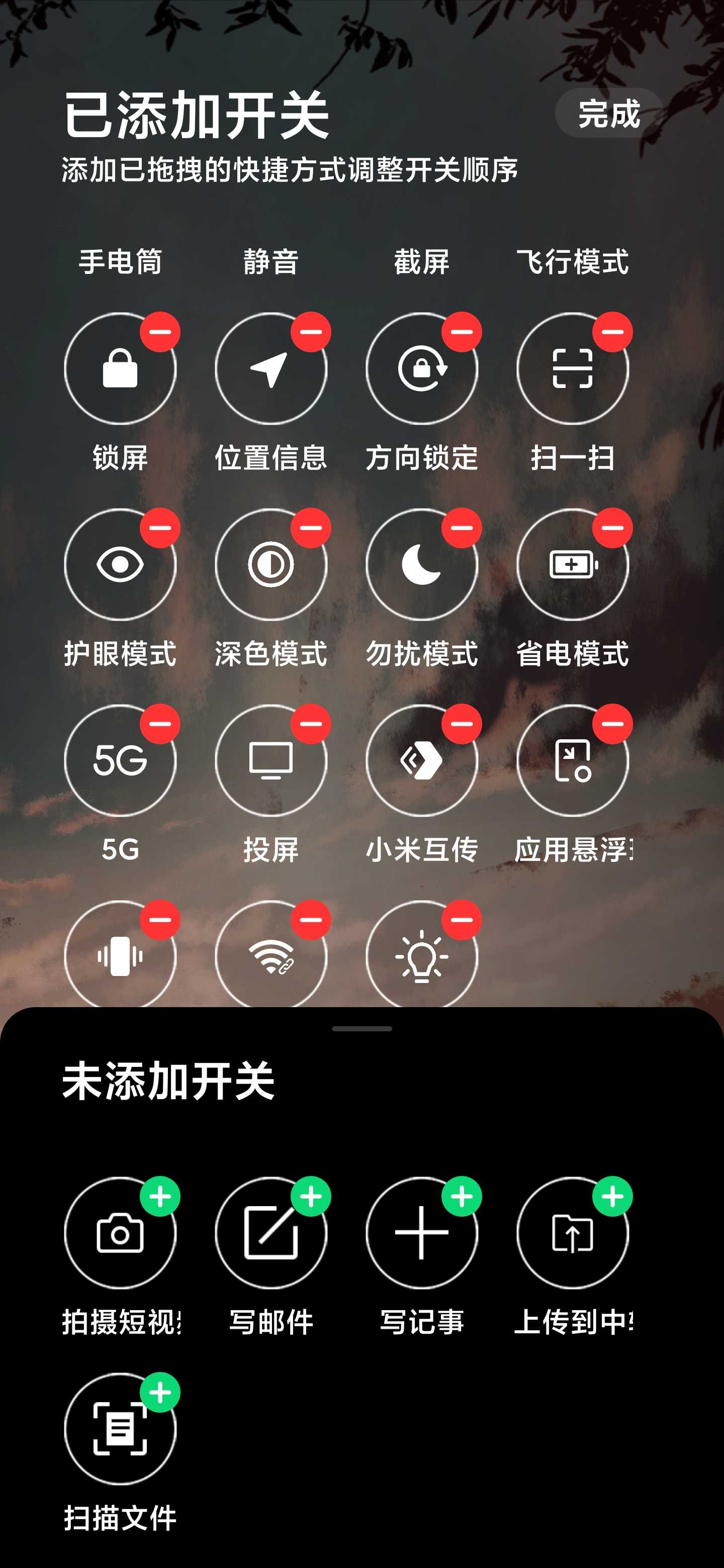
Task: Add the 扫描文件 shortcut
Action: 160,1393
